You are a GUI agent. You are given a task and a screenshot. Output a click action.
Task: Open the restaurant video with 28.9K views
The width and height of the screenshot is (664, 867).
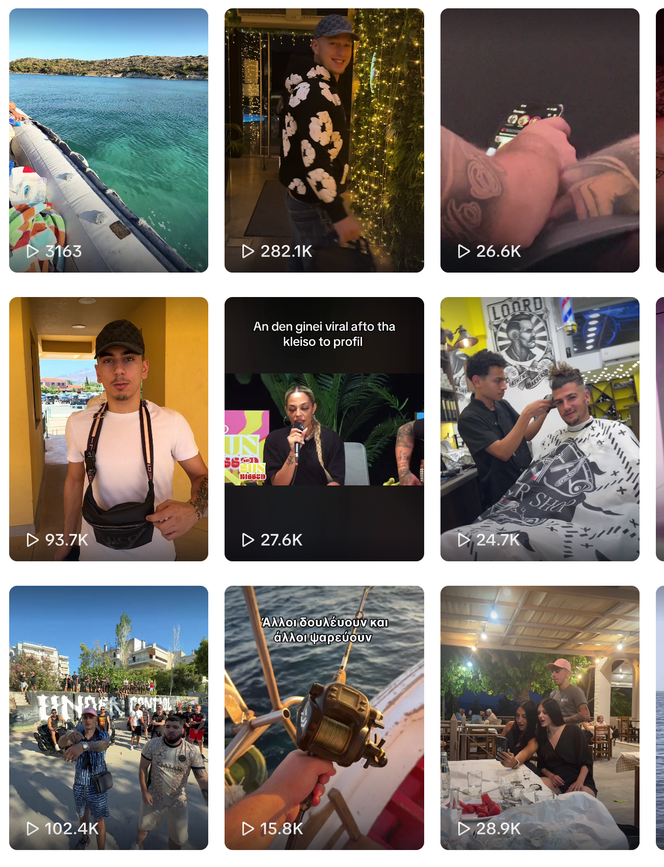pyautogui.click(x=540, y=717)
